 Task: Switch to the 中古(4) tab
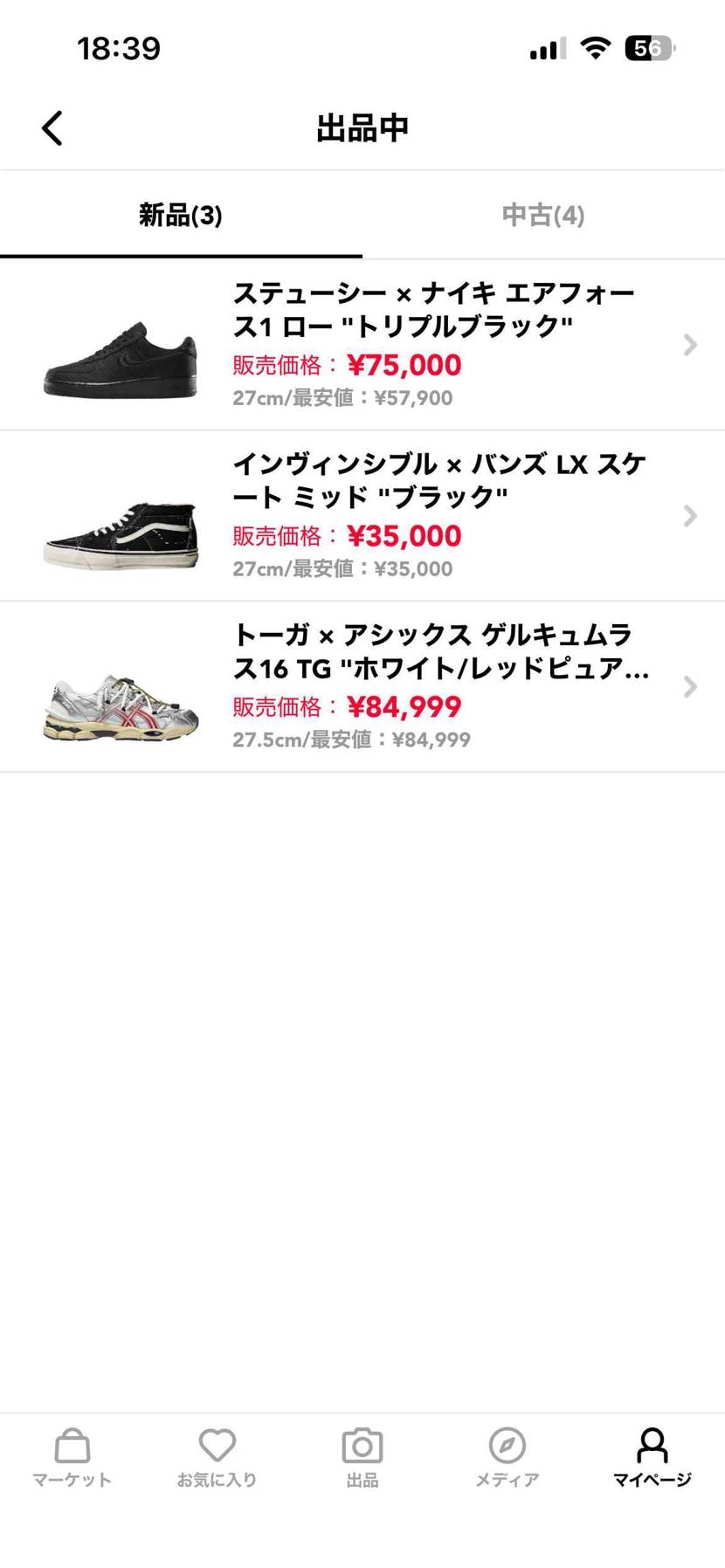click(543, 216)
